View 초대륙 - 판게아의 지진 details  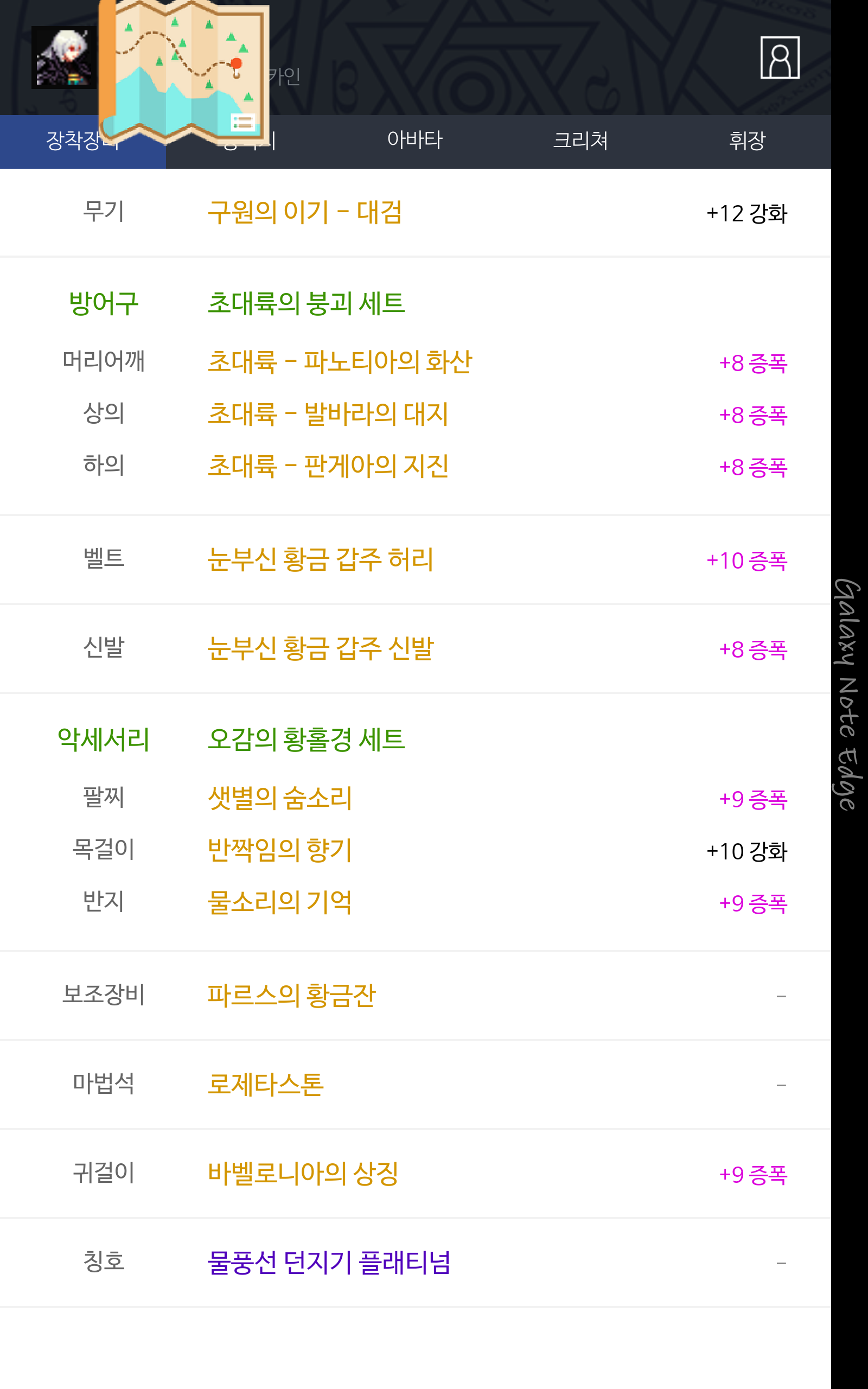[328, 466]
